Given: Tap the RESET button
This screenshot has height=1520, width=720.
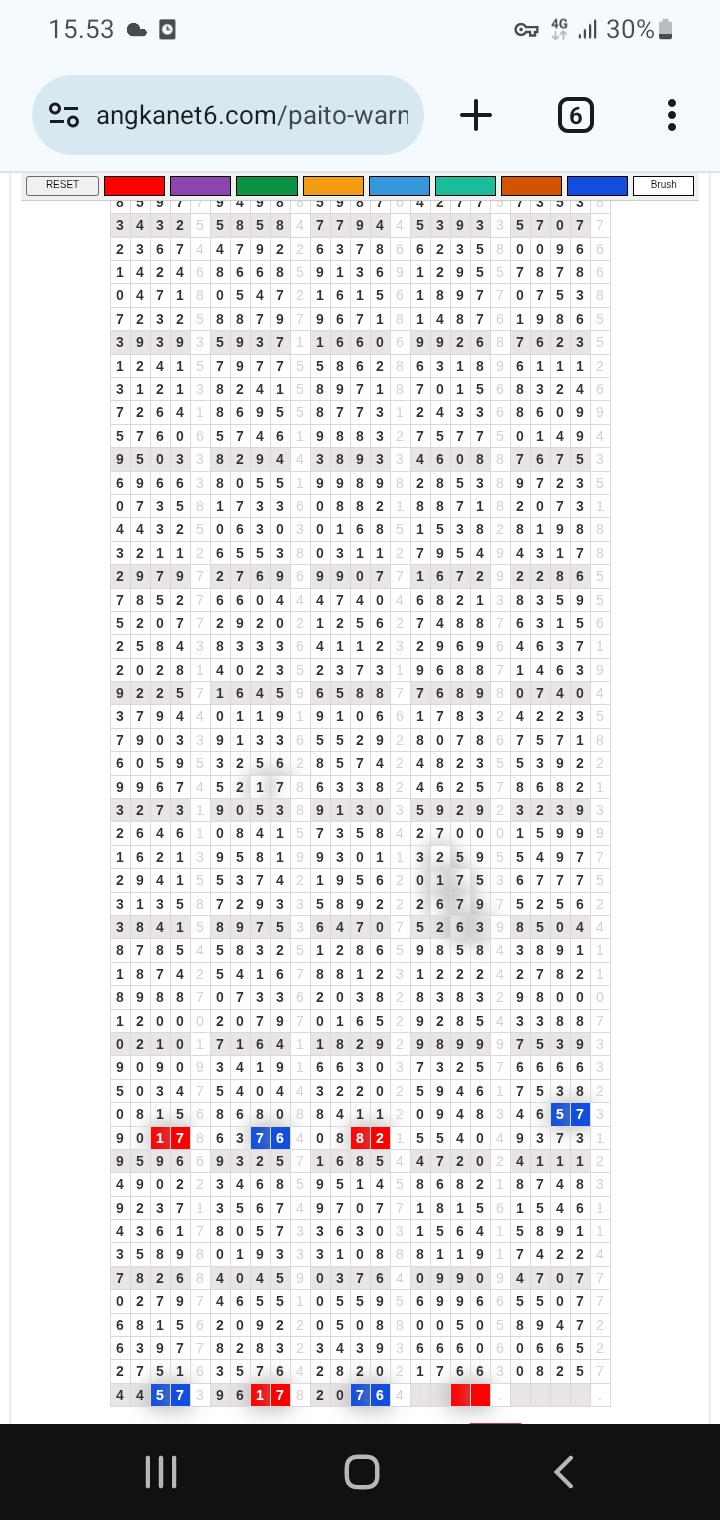Looking at the screenshot, I should pyautogui.click(x=62, y=185).
